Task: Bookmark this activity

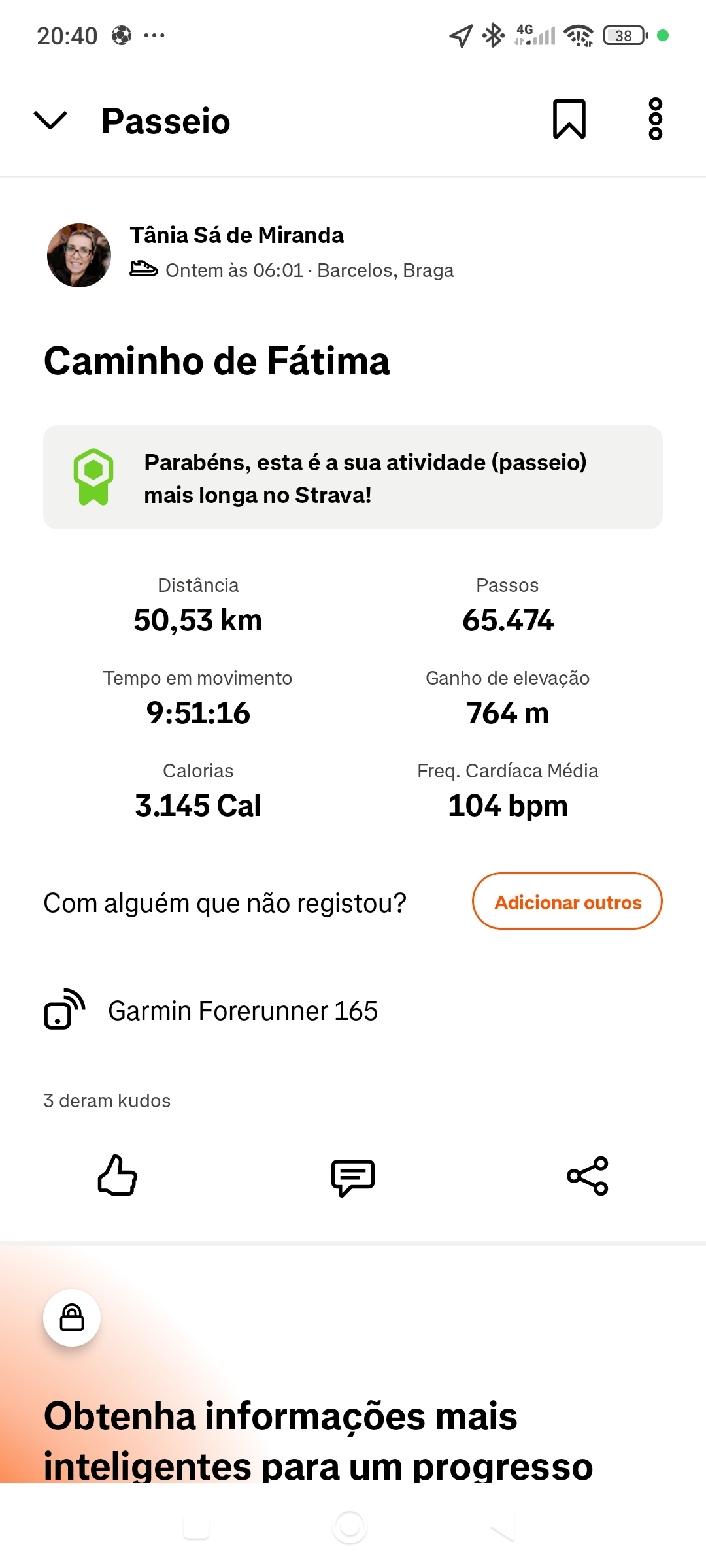Action: coord(568,120)
